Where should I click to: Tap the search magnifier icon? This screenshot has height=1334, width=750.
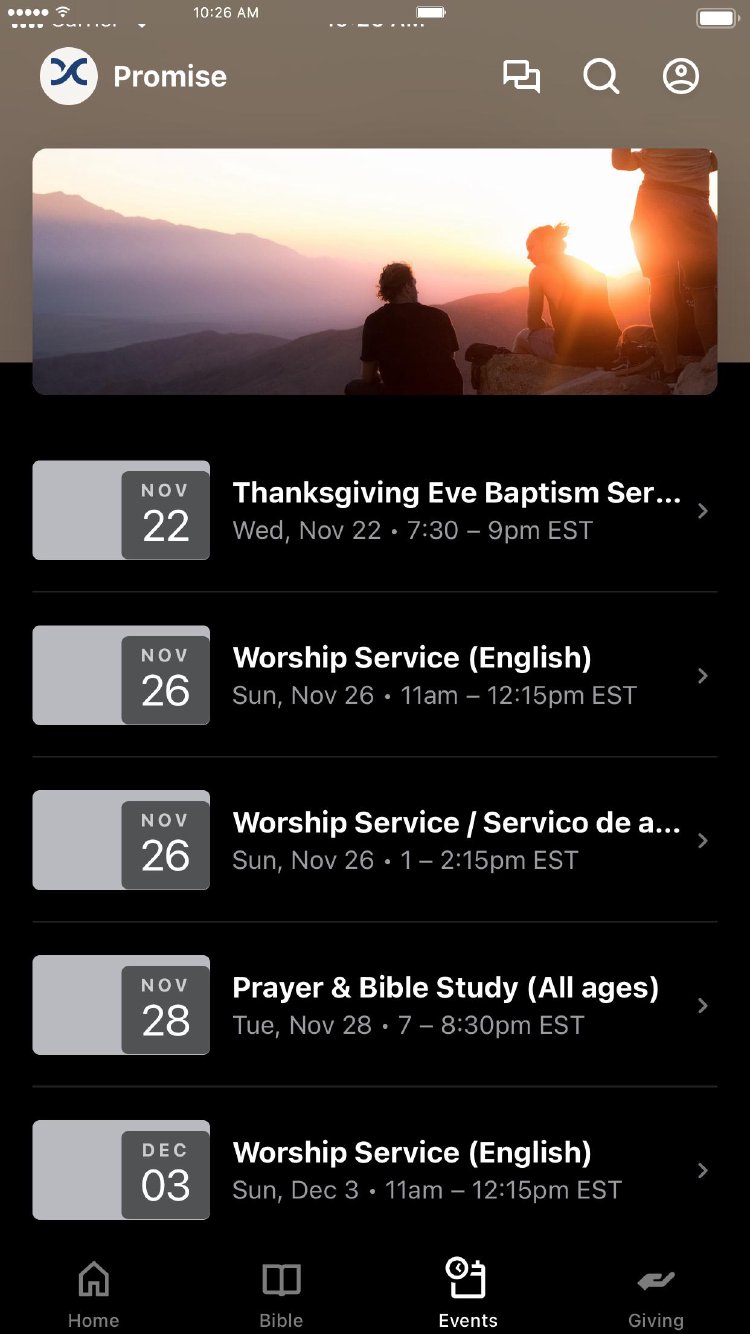tap(601, 77)
